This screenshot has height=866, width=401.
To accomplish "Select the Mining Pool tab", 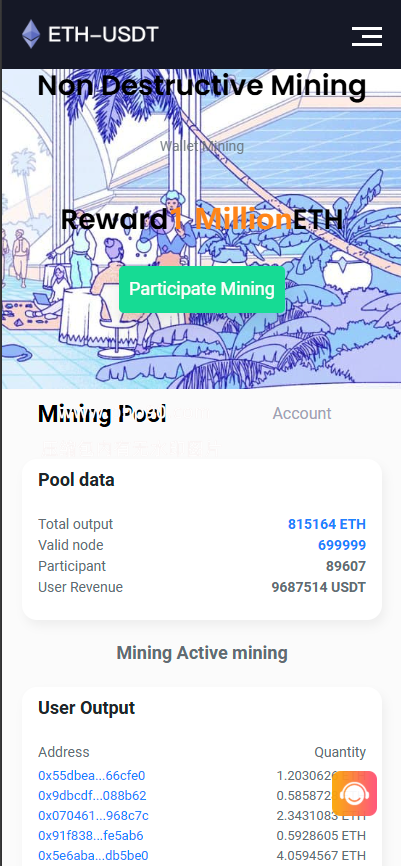I will (x=102, y=414).
